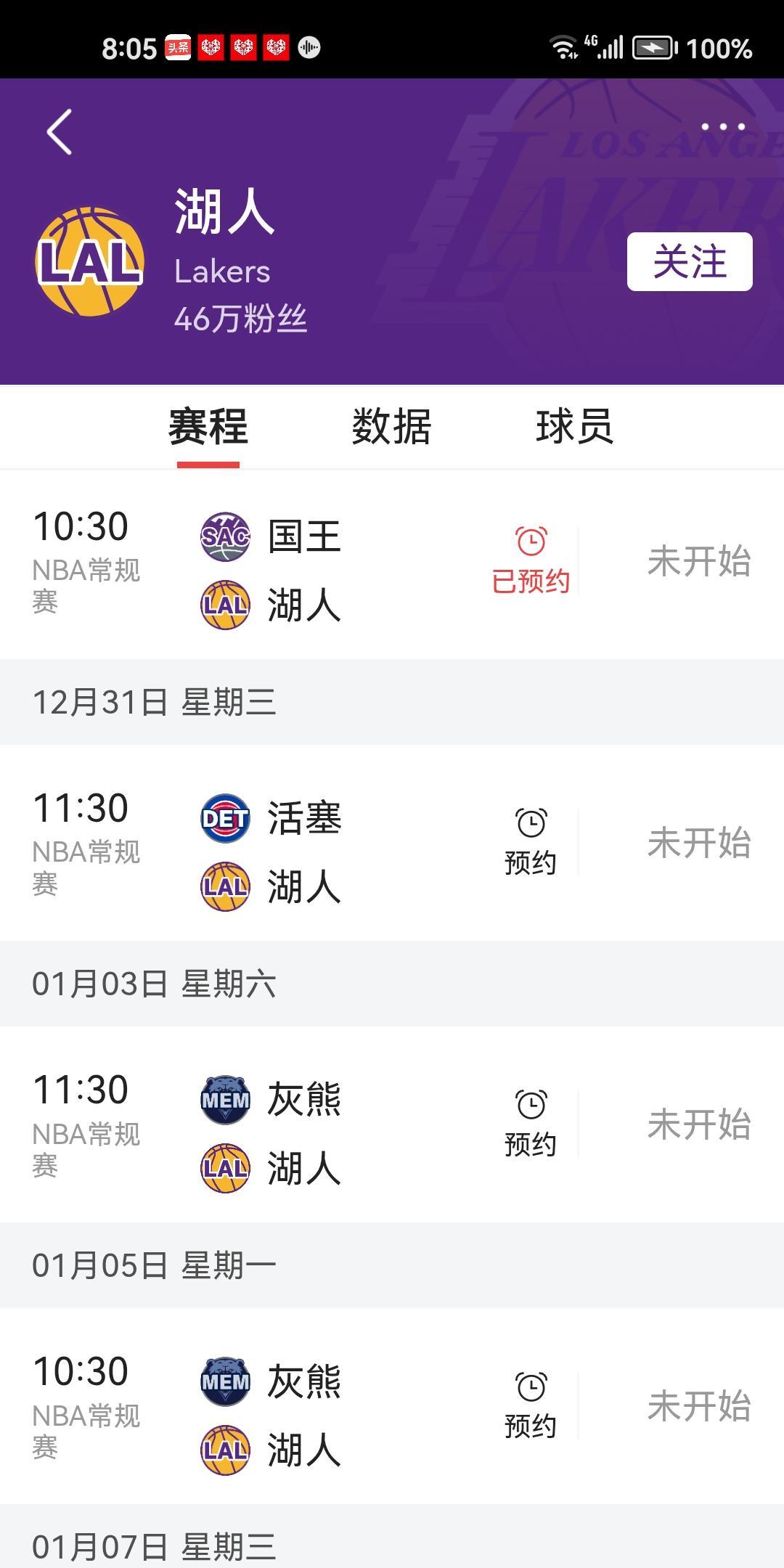Select the 赛程 tab
784x1568 pixels.
tap(208, 426)
